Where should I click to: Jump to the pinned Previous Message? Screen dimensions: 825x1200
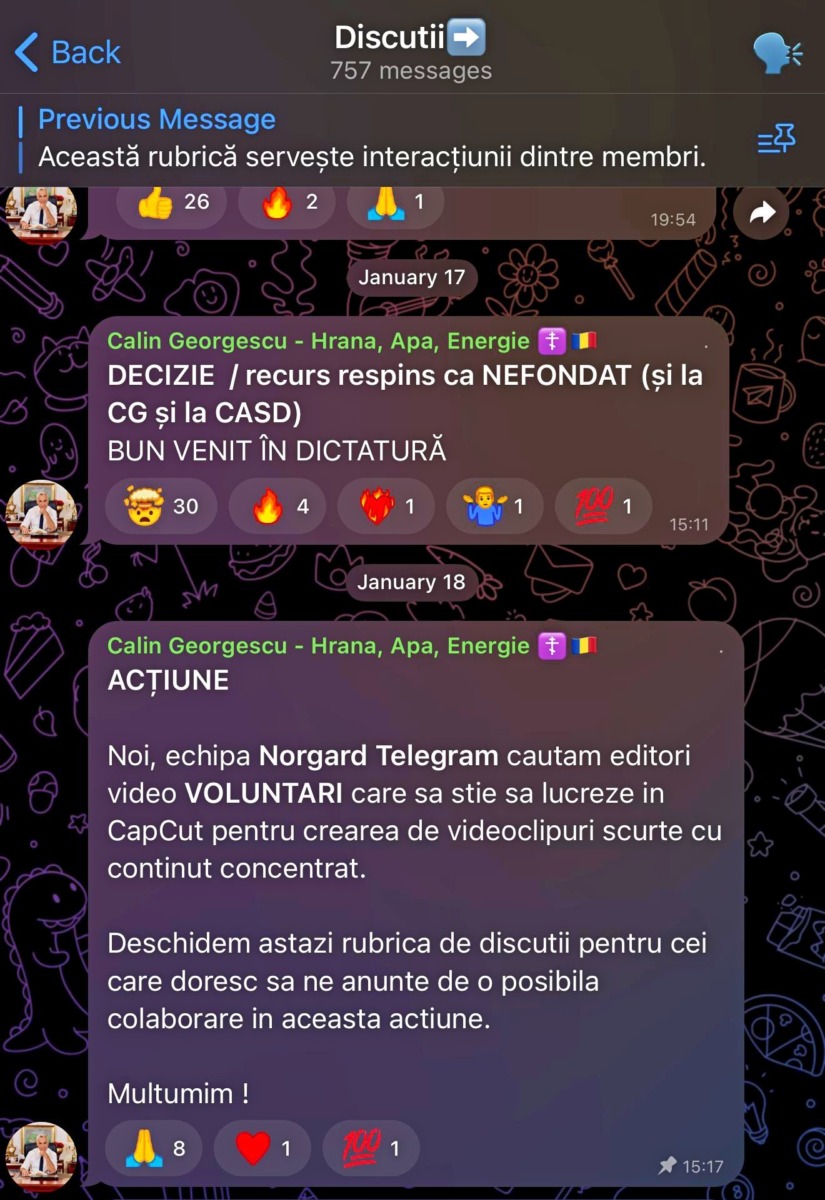[x=370, y=139]
